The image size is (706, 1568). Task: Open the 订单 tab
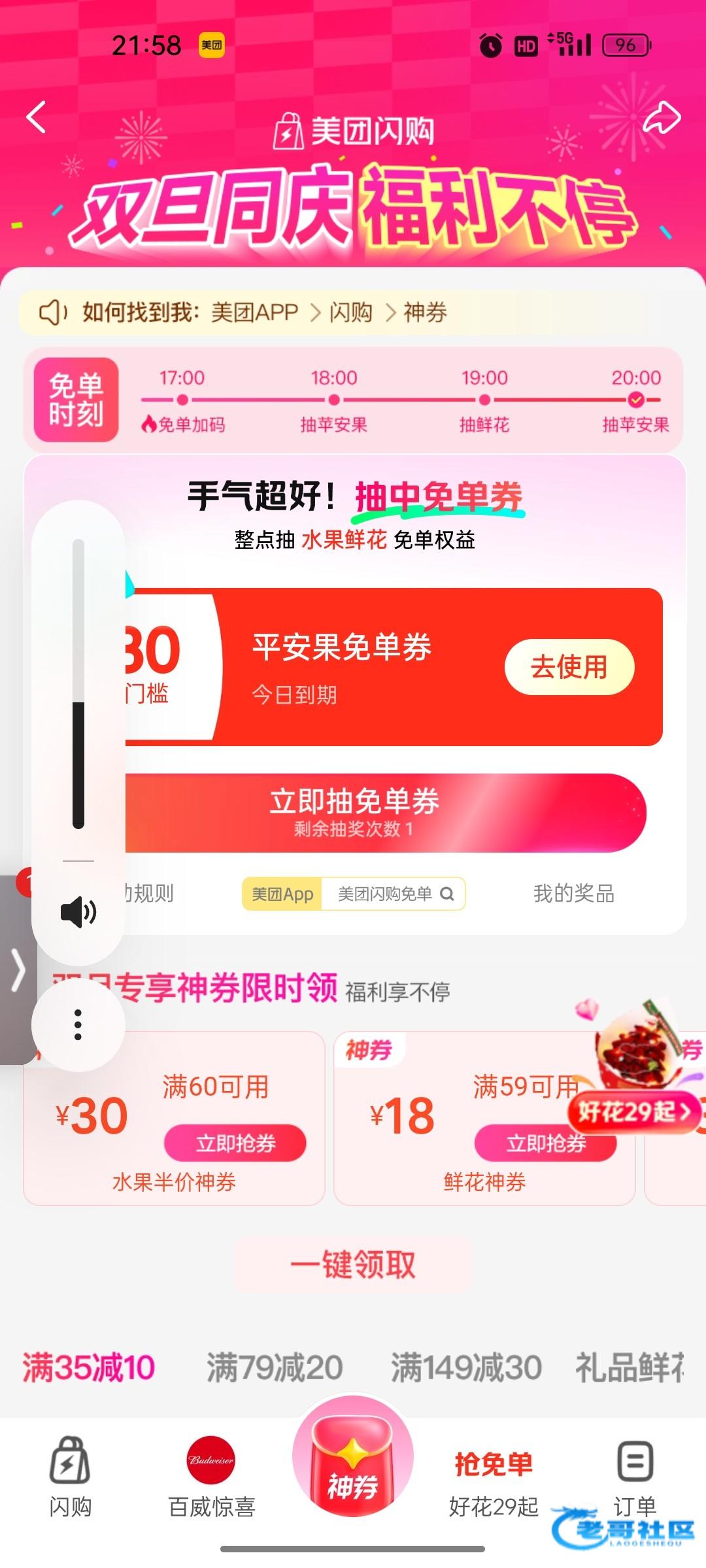click(x=634, y=1478)
